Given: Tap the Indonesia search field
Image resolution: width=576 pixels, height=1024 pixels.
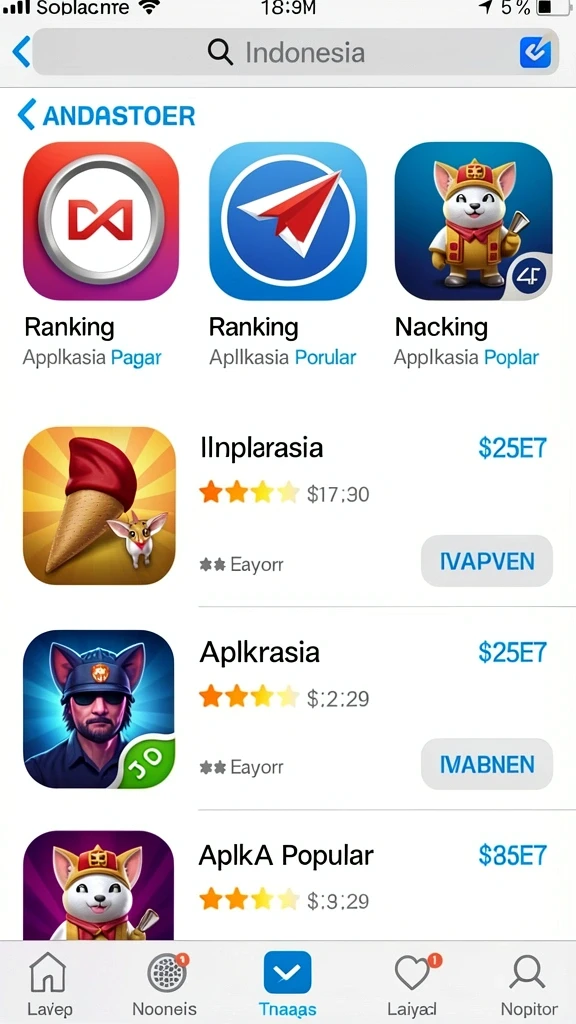Looking at the screenshot, I should point(295,52).
